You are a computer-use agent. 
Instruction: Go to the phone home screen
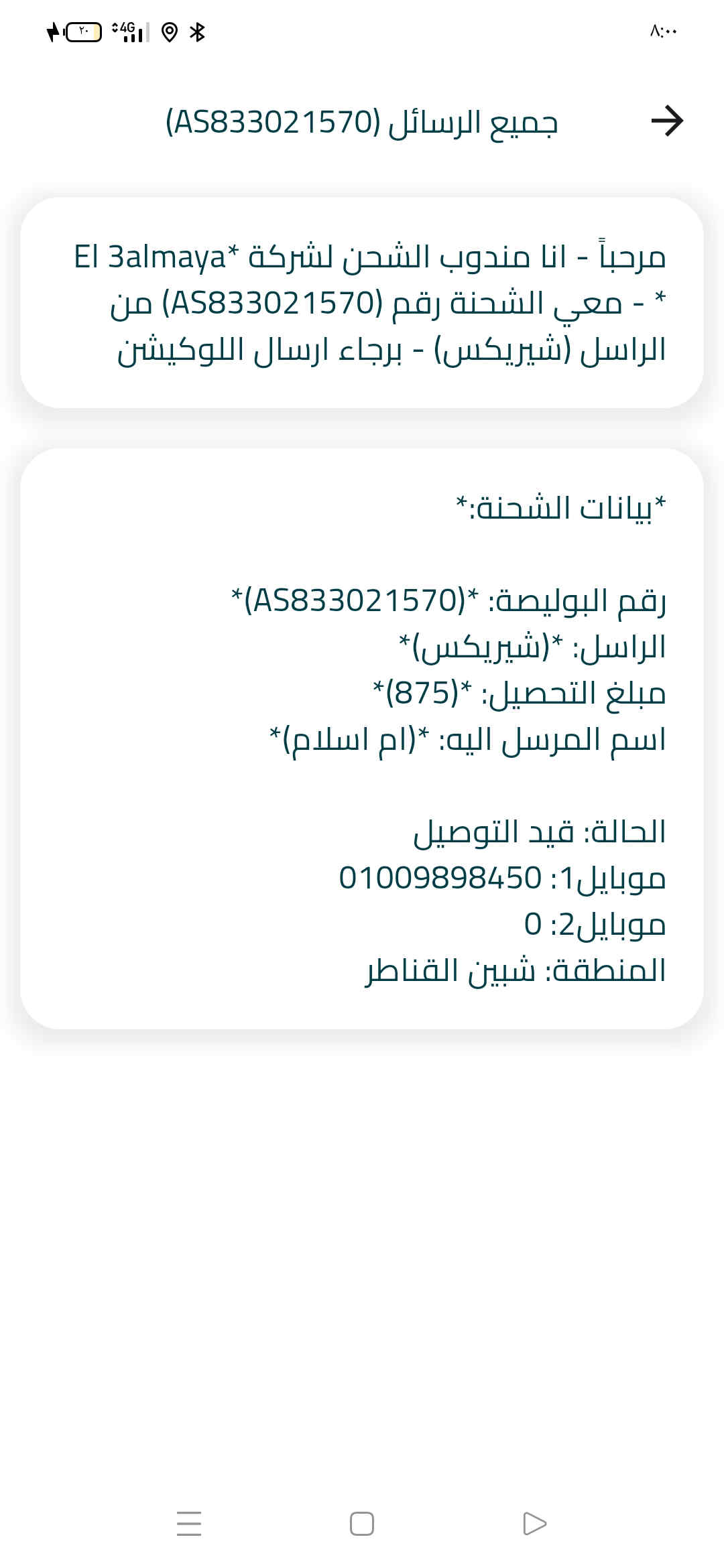pyautogui.click(x=362, y=1523)
